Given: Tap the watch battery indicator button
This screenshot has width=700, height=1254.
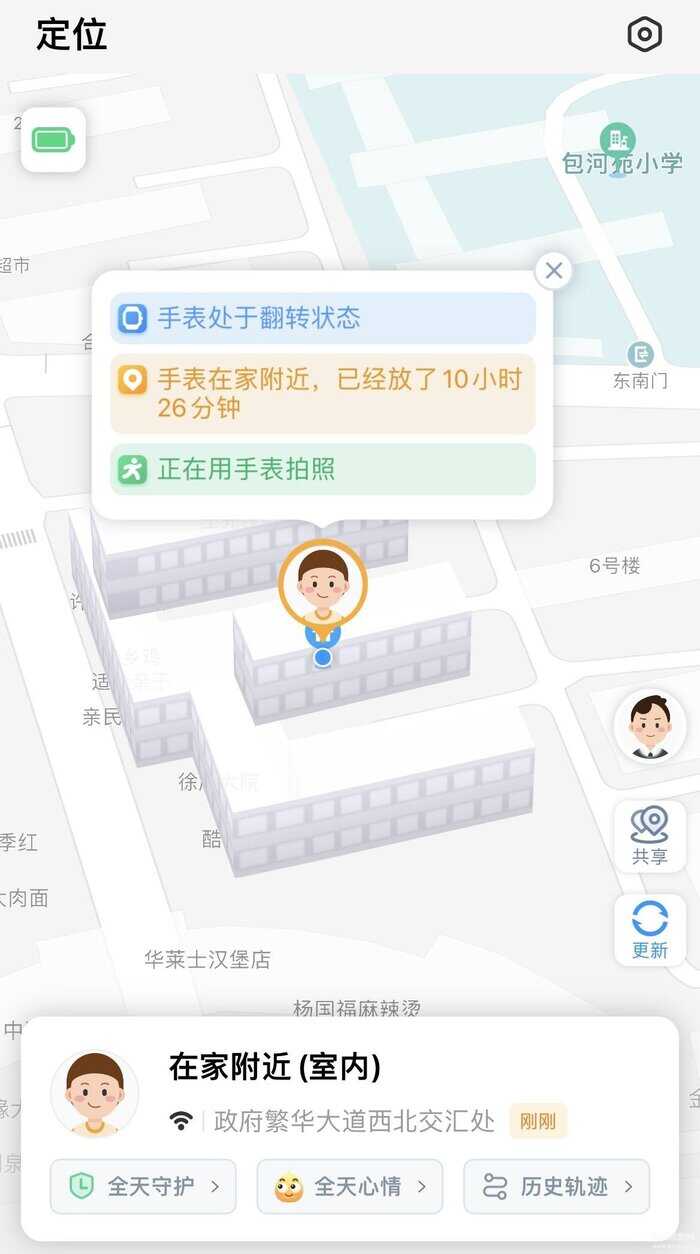Looking at the screenshot, I should point(53,140).
